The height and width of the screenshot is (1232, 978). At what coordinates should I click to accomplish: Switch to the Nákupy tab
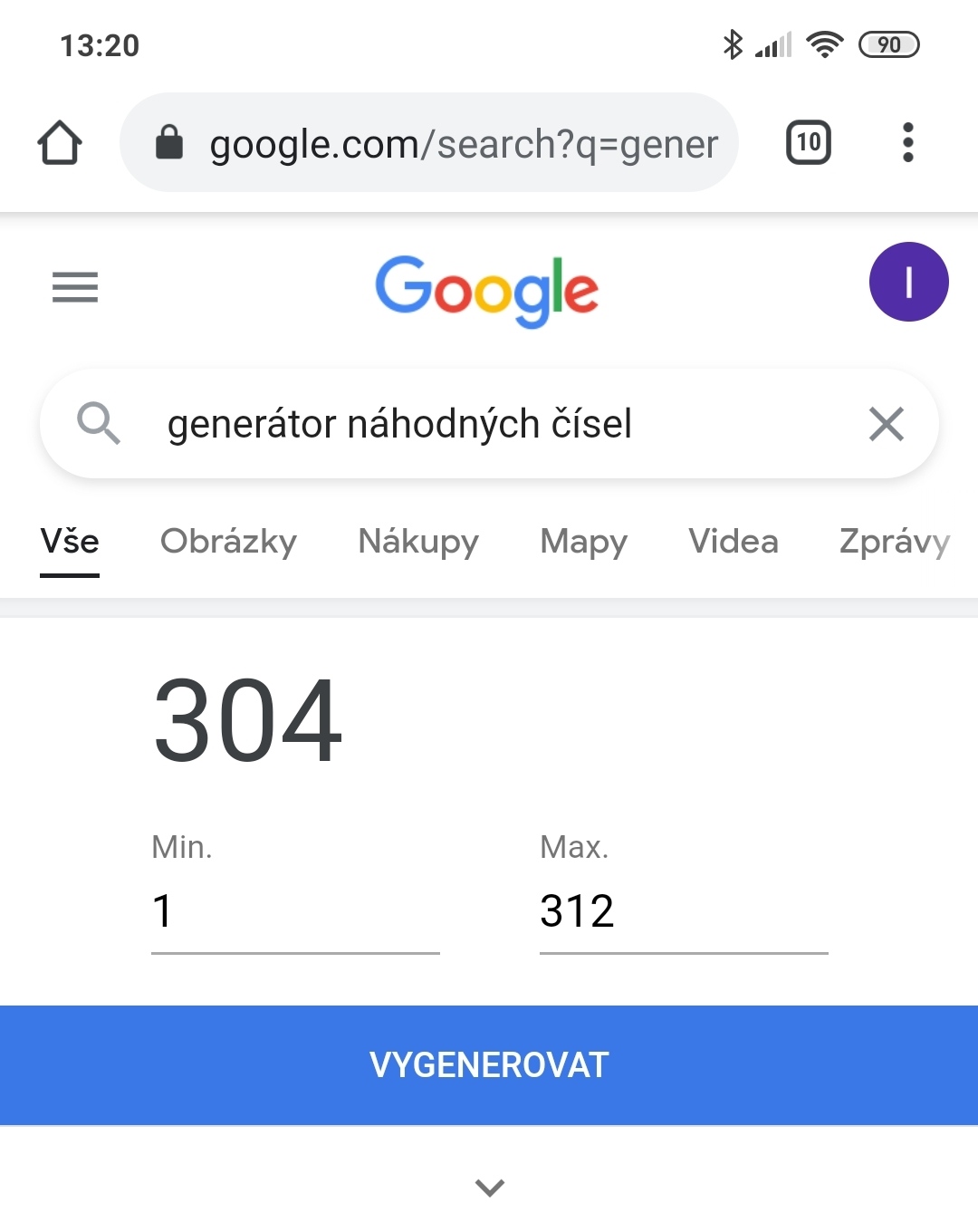[x=418, y=542]
